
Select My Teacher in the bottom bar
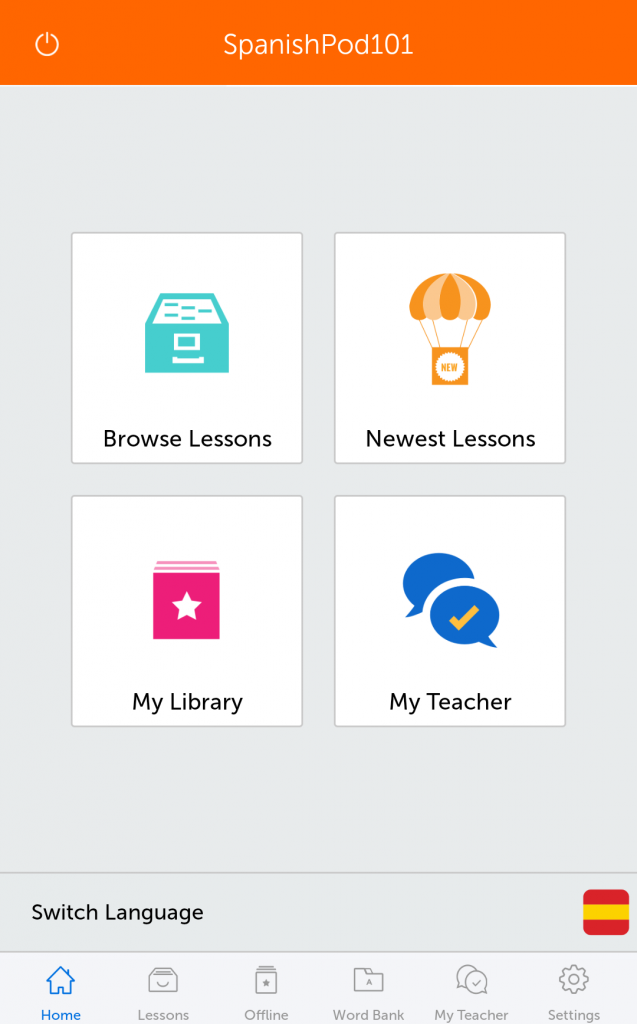[471, 990]
